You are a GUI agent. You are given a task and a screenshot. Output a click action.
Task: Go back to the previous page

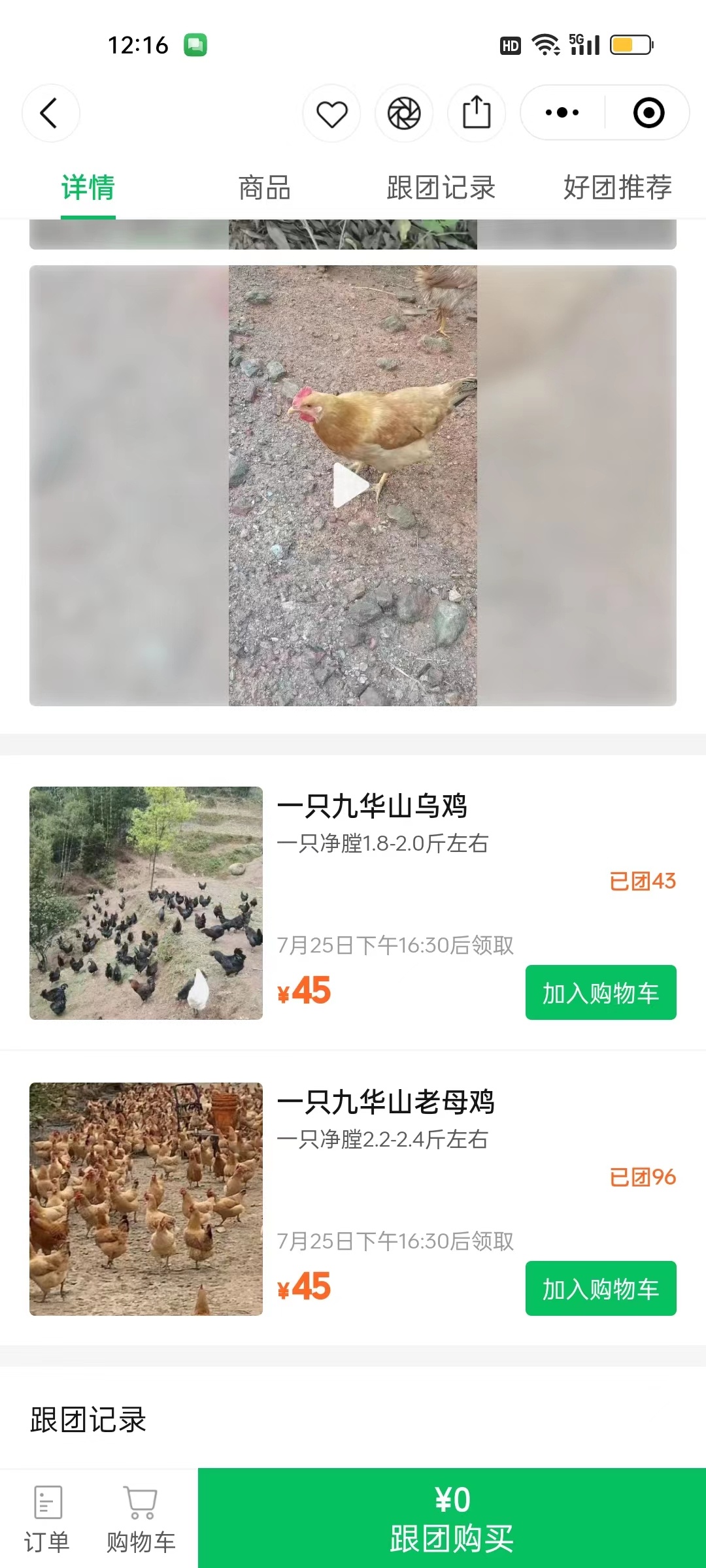pyautogui.click(x=50, y=113)
